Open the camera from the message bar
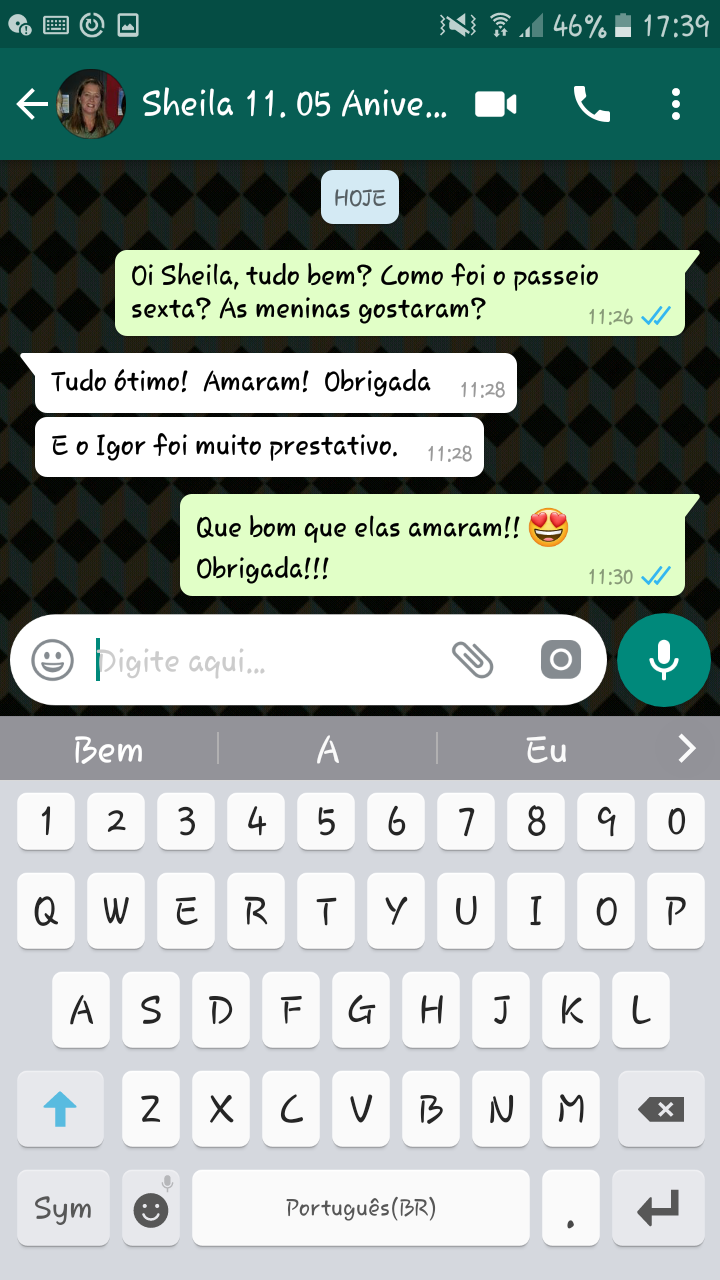This screenshot has height=1280, width=720. coord(560,659)
